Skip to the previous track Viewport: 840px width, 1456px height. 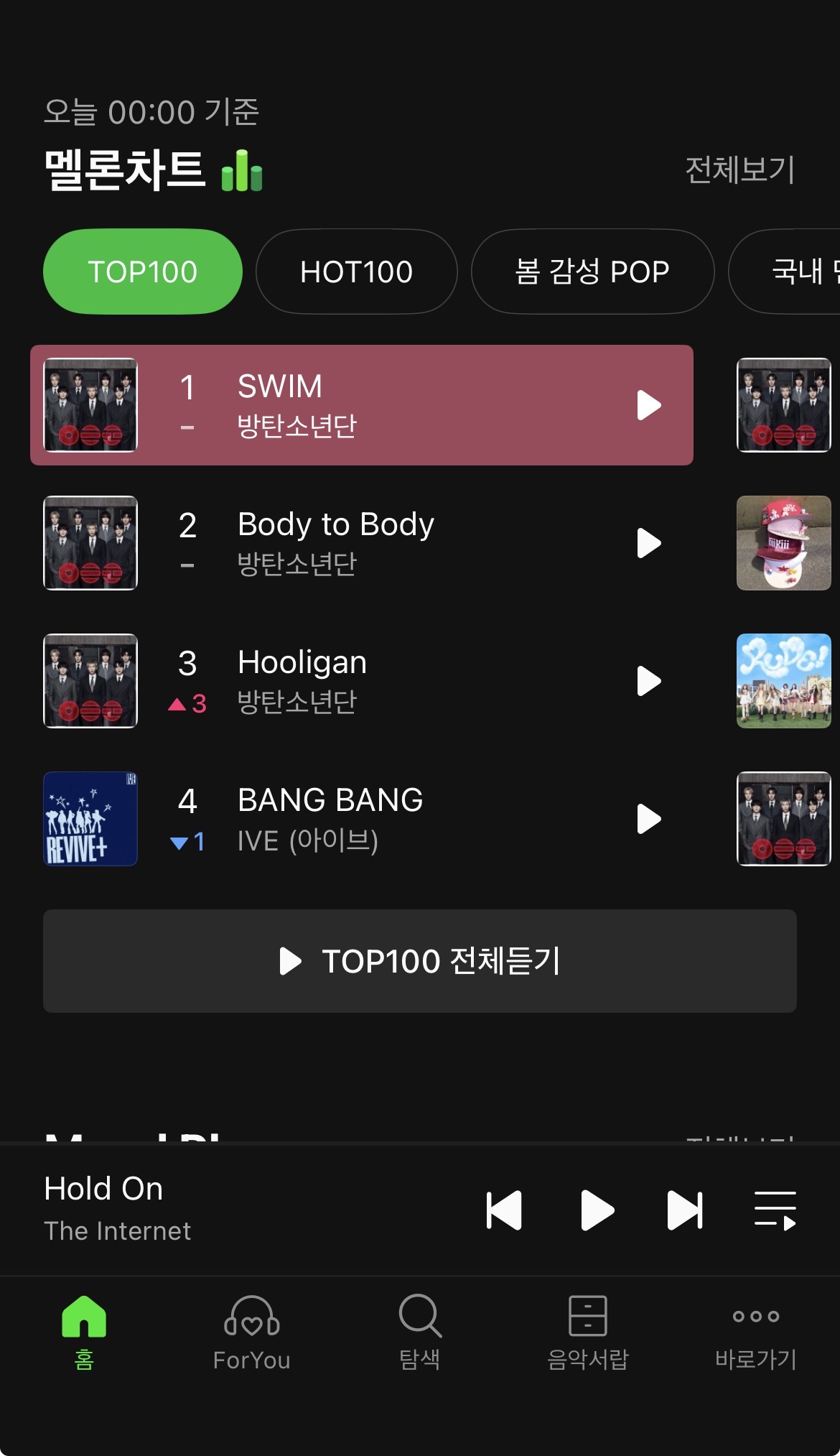click(504, 1210)
